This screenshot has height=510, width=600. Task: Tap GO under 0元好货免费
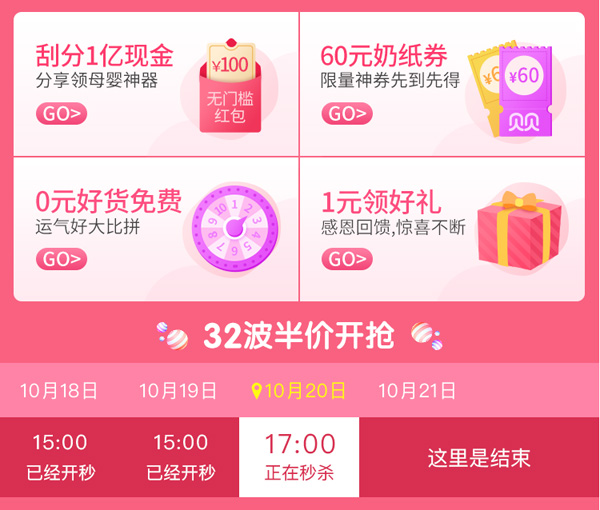point(61,260)
